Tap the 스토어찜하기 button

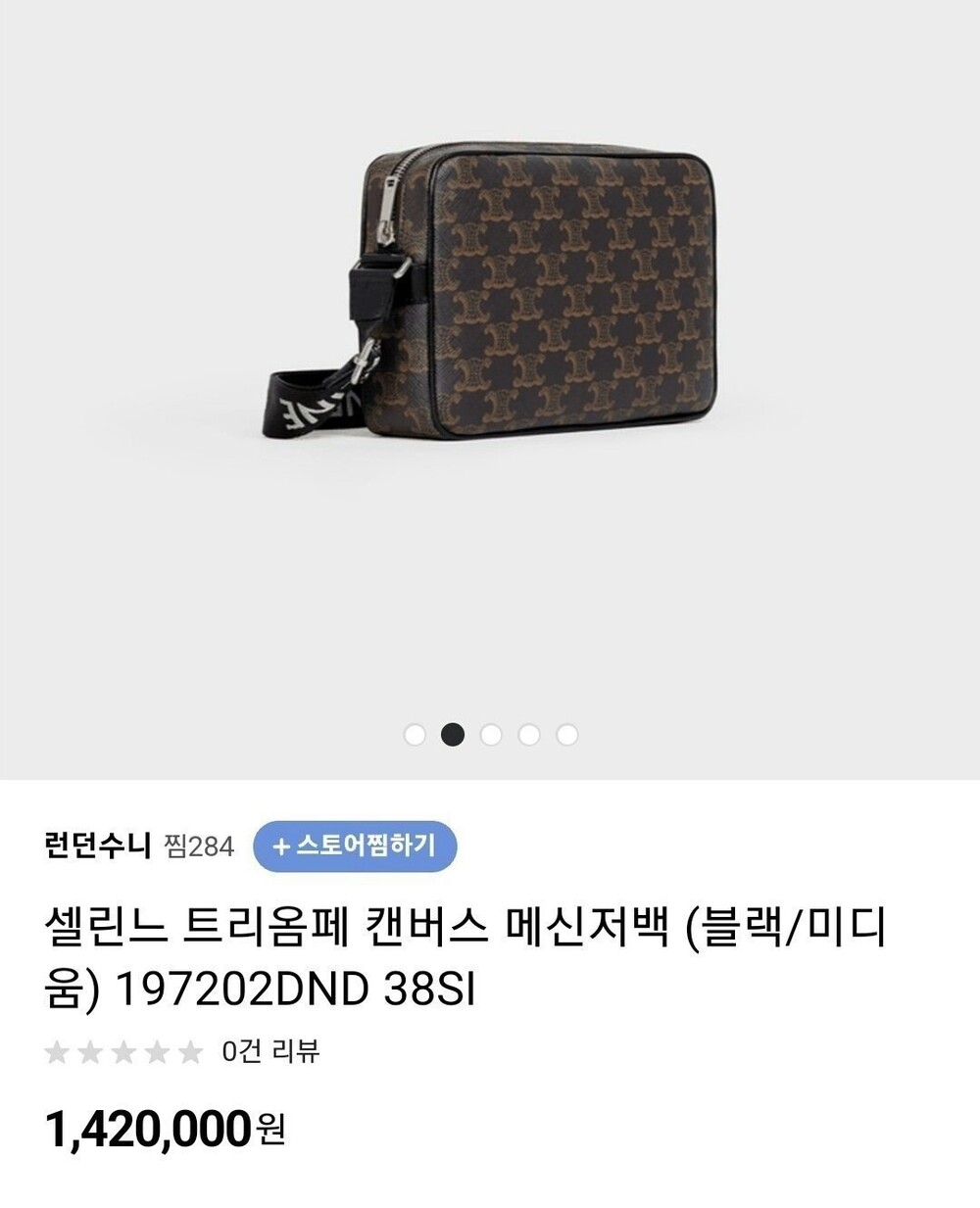tap(355, 846)
